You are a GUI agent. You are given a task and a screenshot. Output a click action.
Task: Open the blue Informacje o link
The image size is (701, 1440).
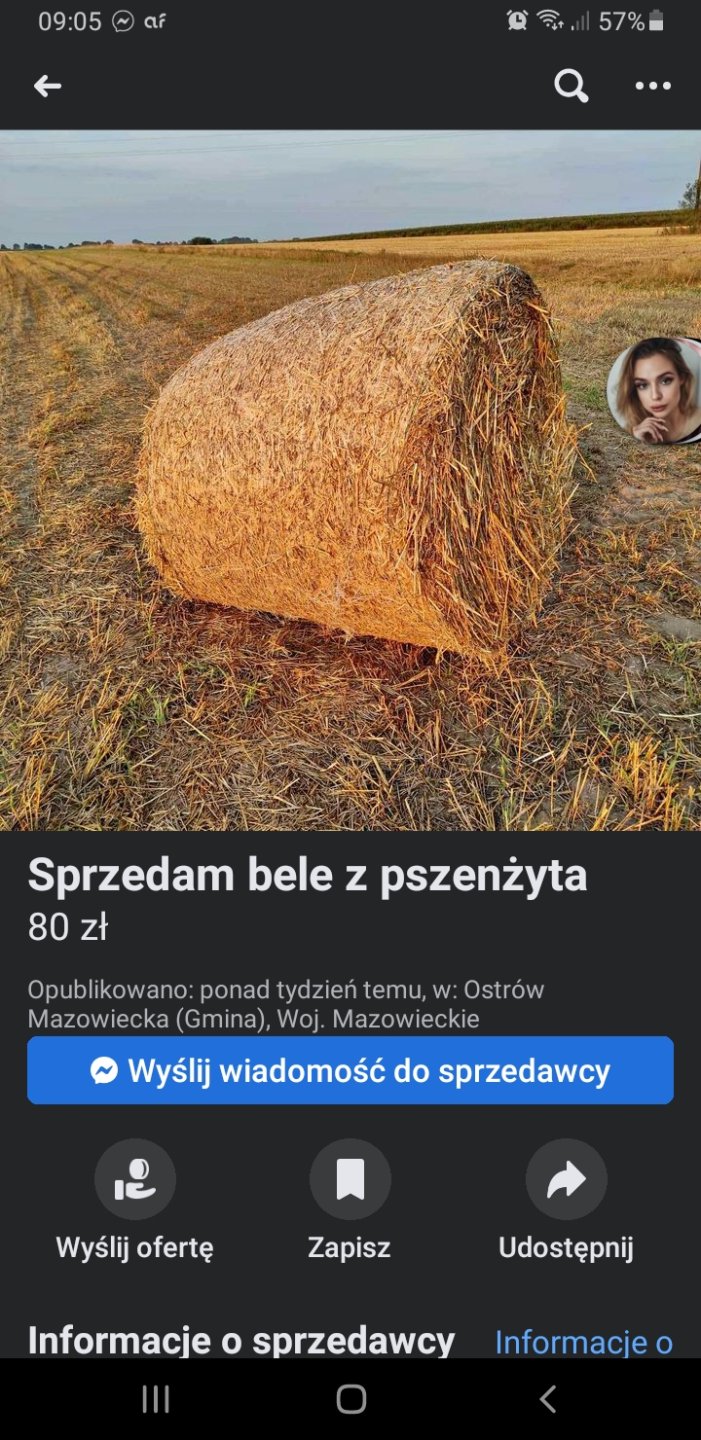point(583,1342)
